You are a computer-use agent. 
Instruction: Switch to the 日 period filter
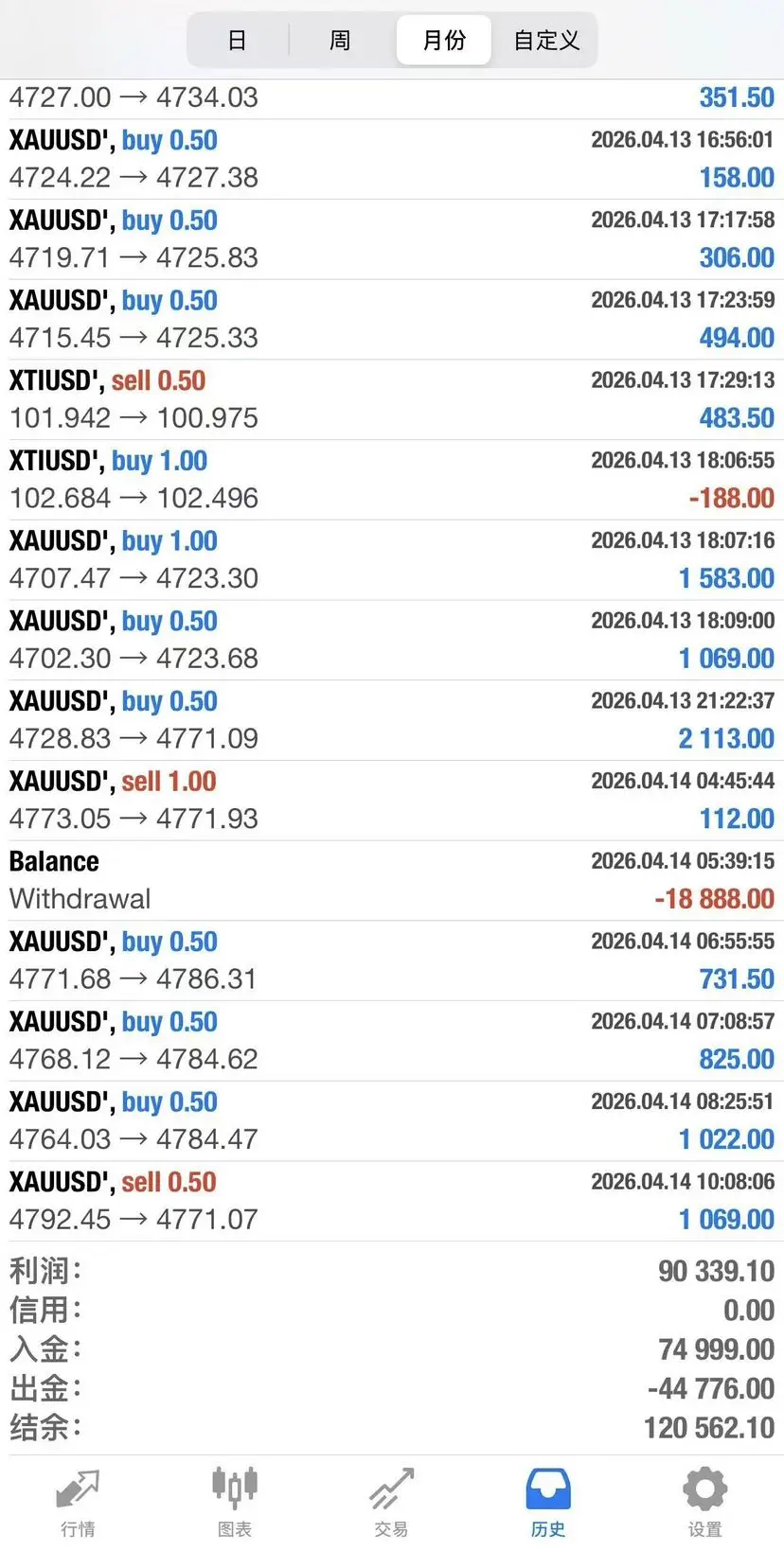[238, 40]
